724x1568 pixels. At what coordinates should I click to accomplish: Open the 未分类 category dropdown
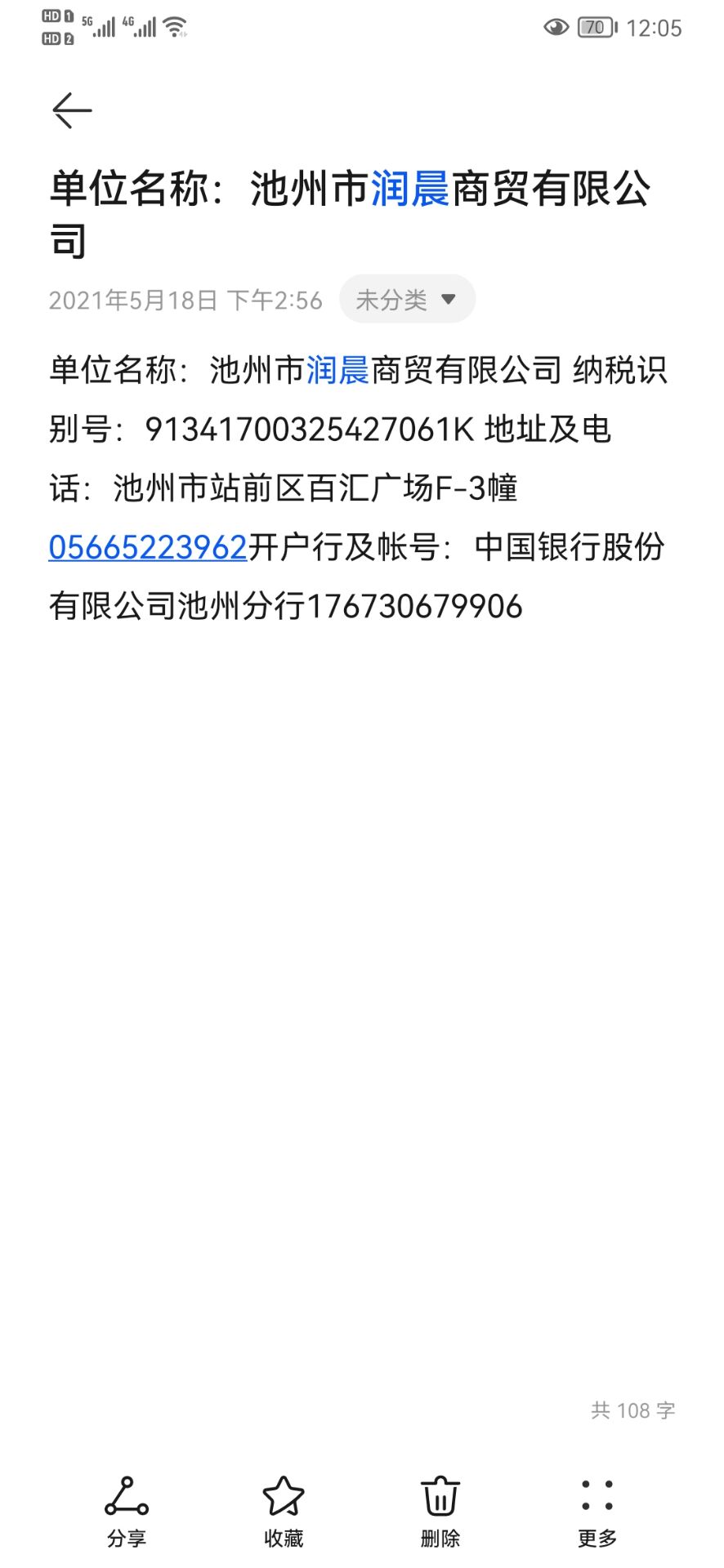click(407, 300)
